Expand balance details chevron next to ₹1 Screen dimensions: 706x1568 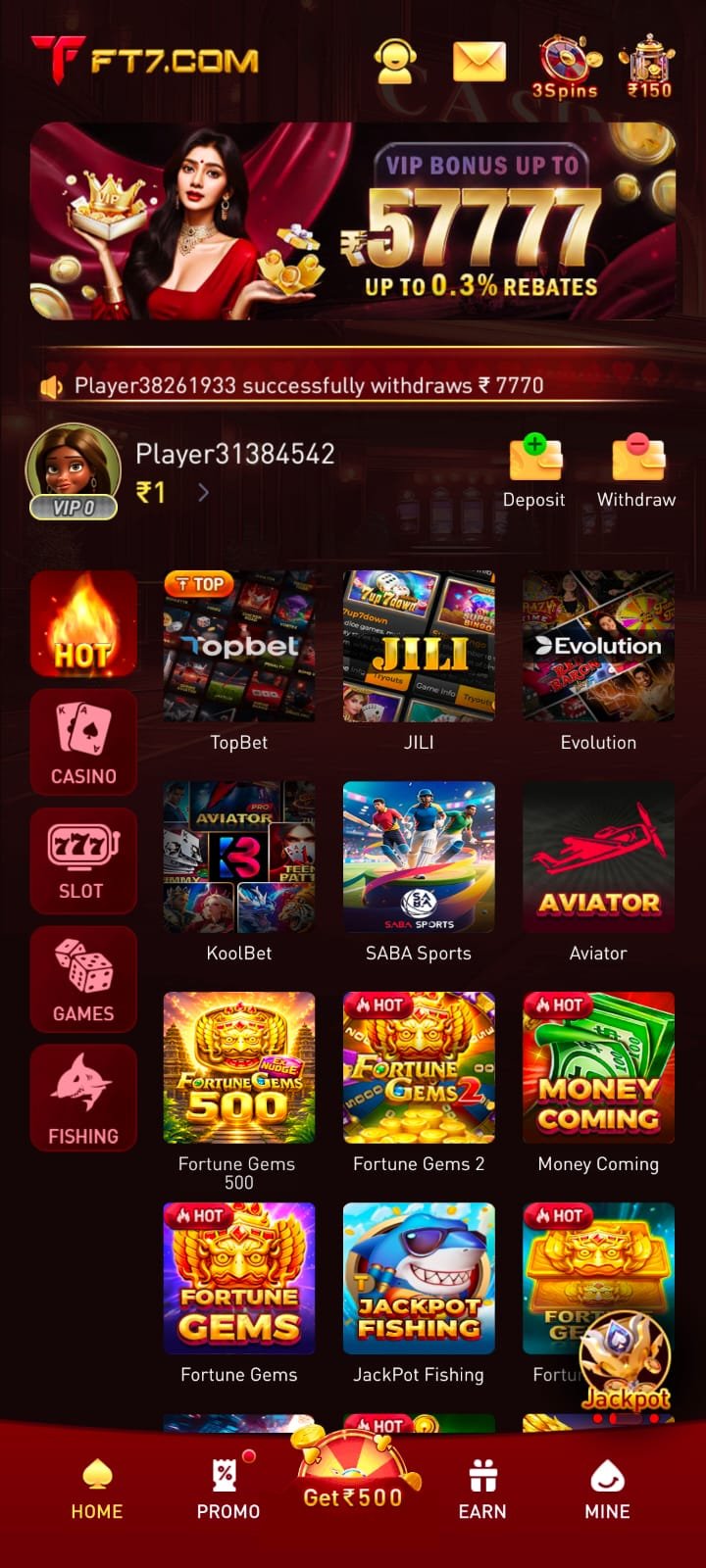tap(203, 492)
